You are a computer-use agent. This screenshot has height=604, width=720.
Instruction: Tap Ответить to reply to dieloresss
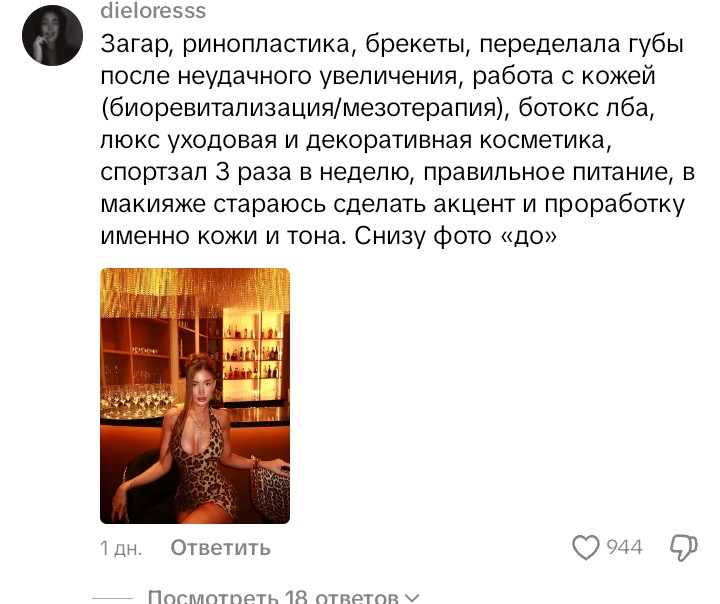pyautogui.click(x=220, y=548)
